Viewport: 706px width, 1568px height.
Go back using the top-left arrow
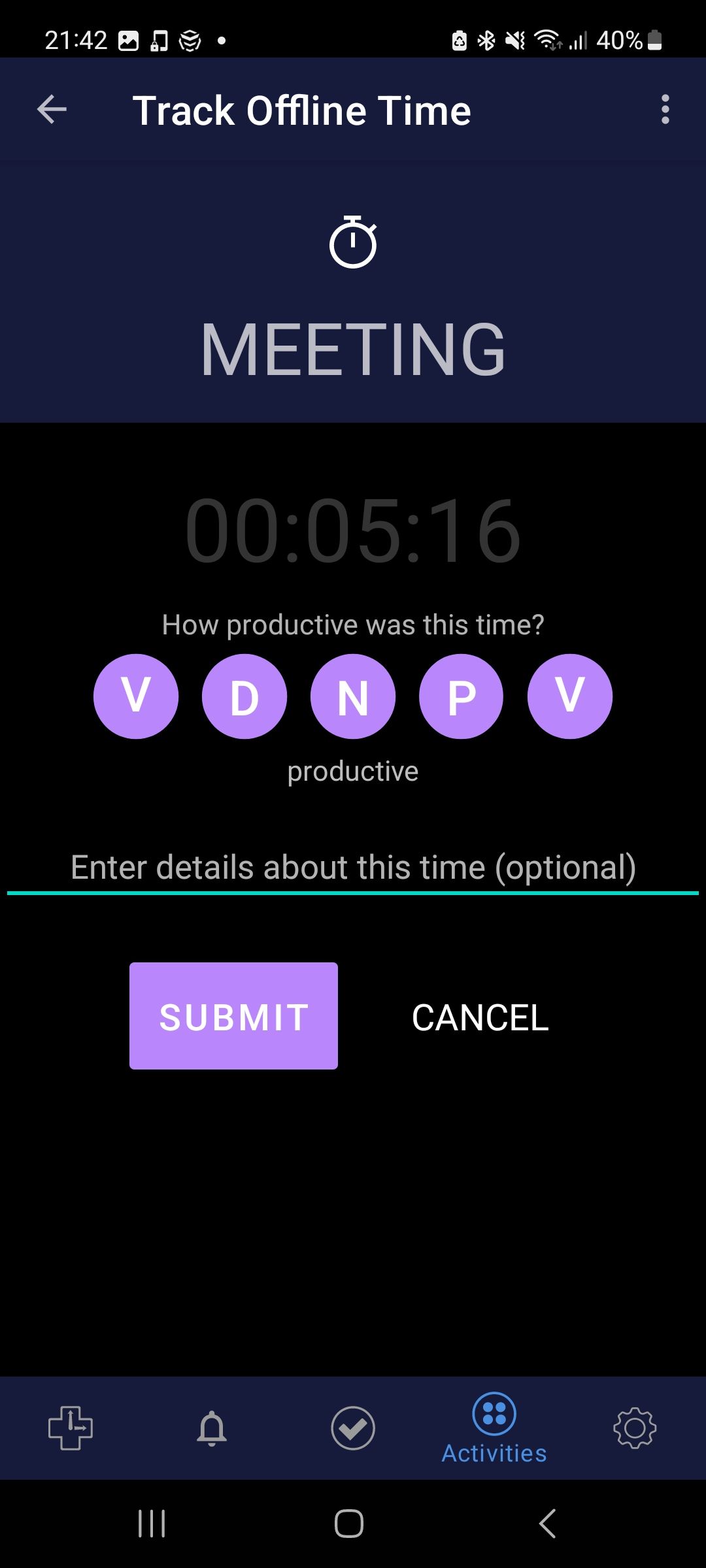point(52,109)
